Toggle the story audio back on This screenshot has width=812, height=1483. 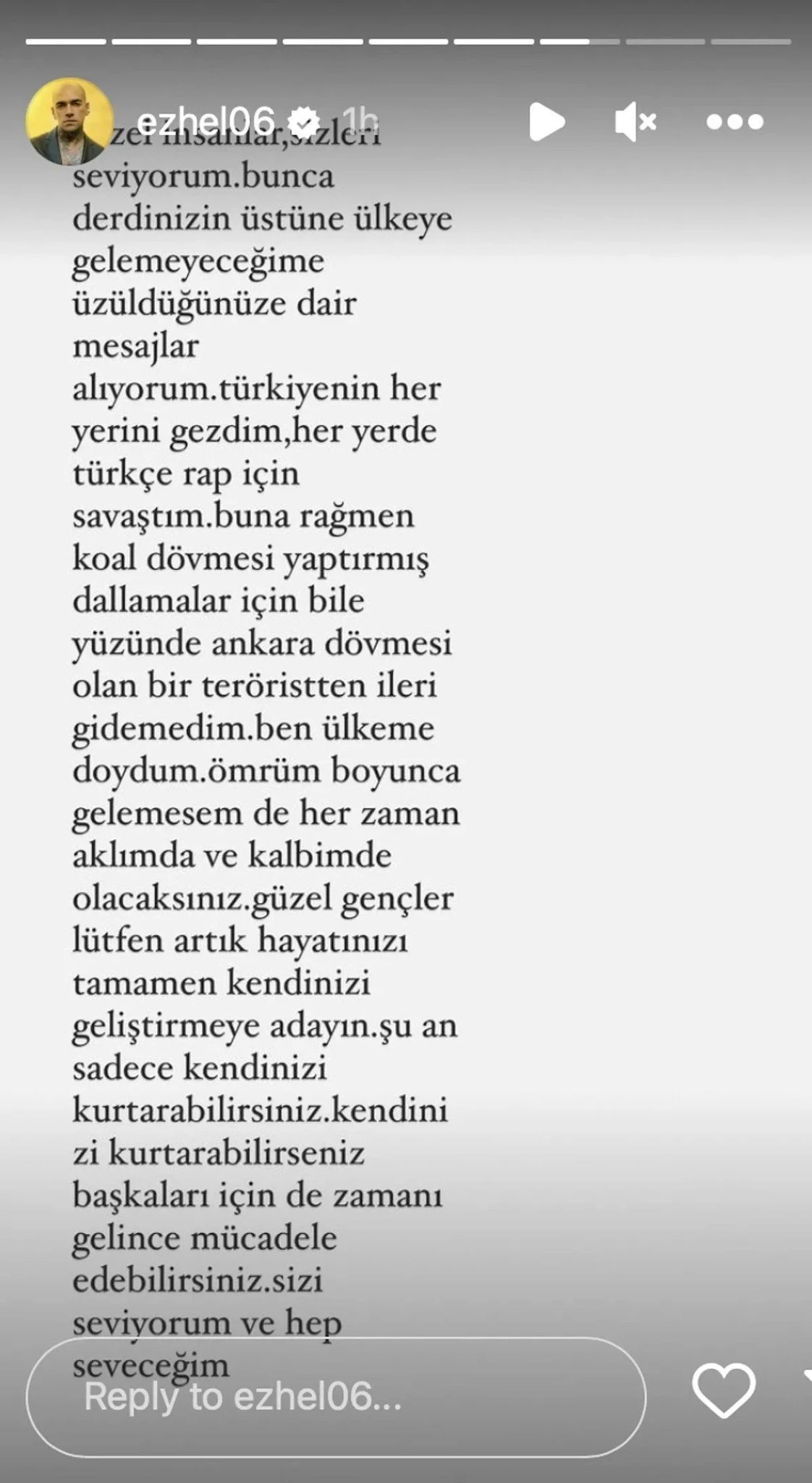point(637,122)
